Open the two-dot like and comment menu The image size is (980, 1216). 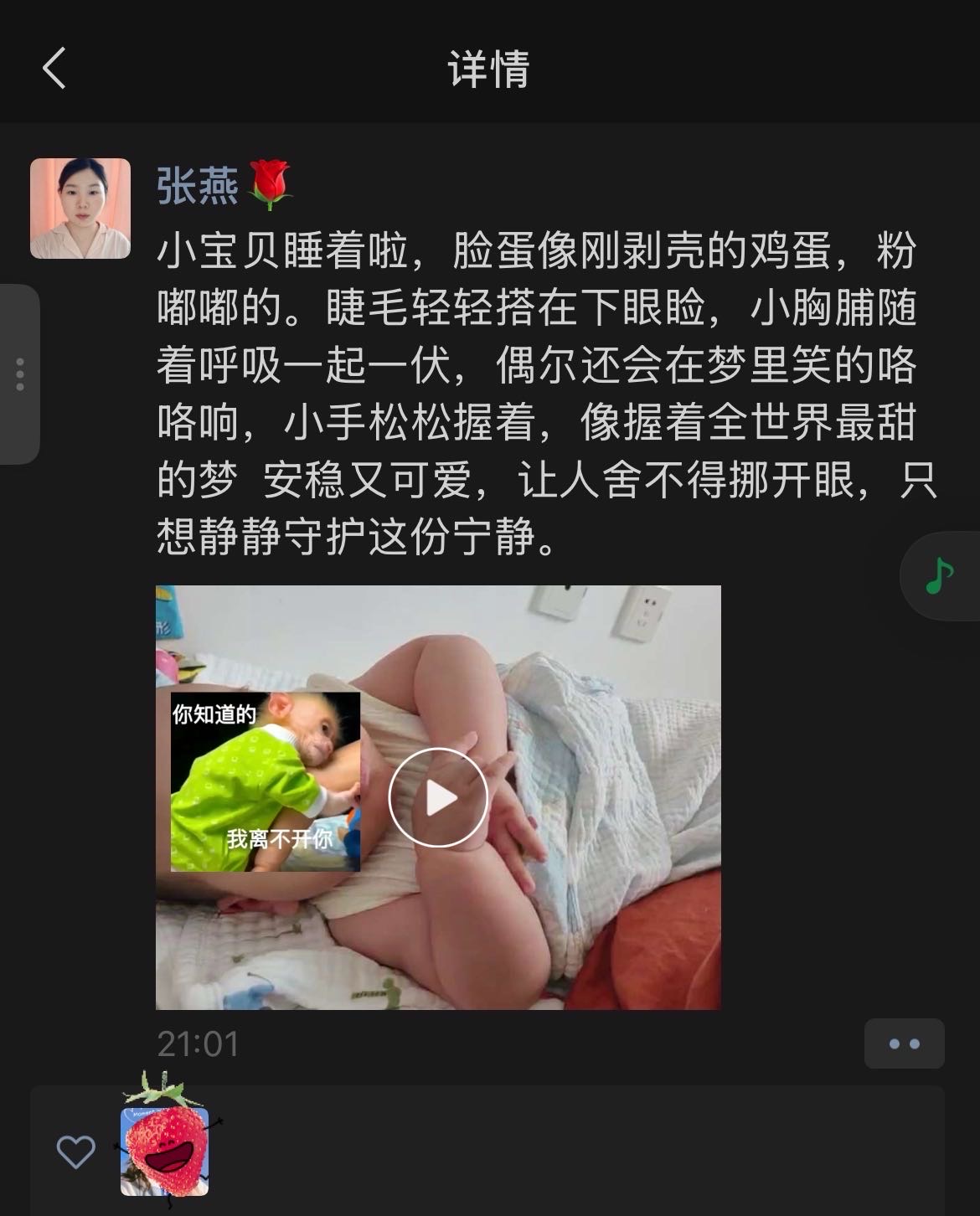(x=904, y=1043)
